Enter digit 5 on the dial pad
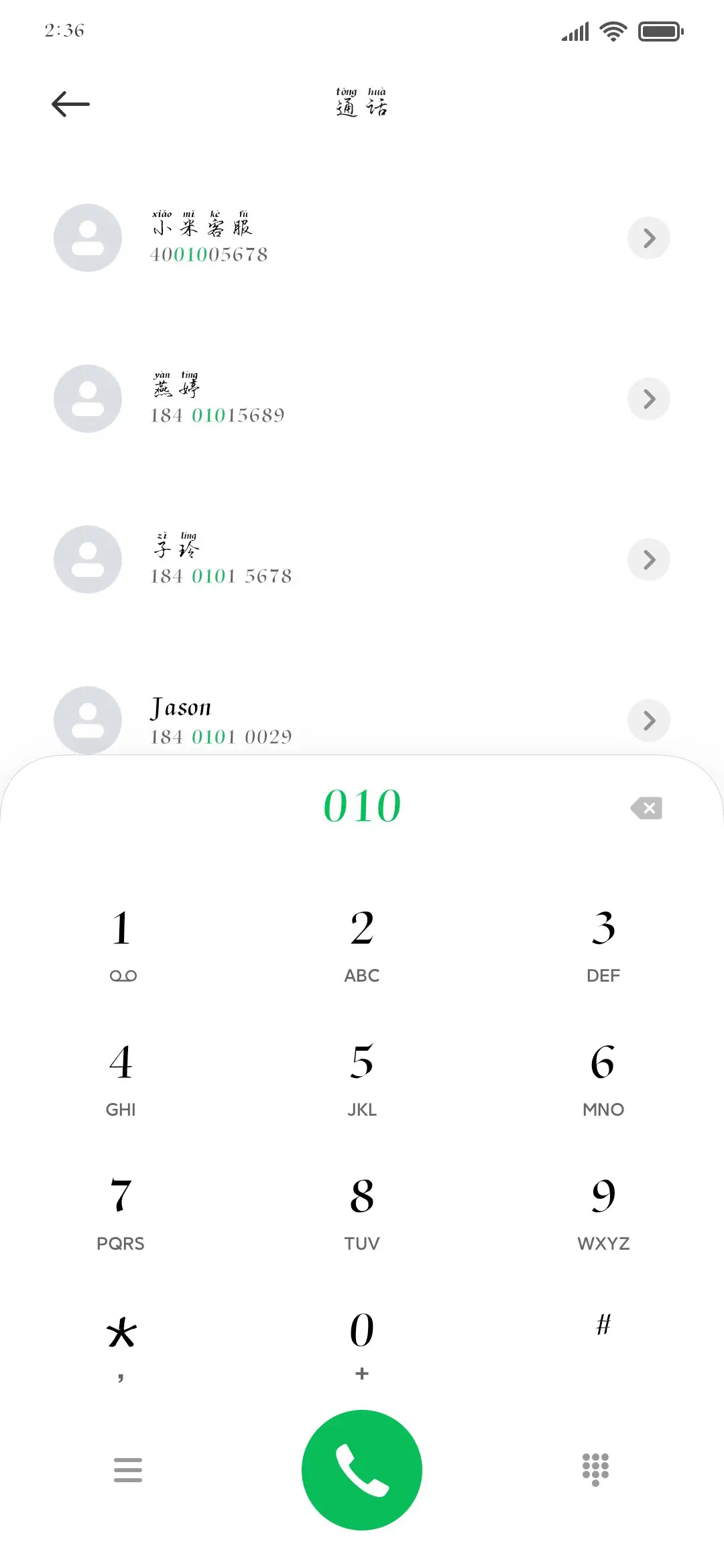 (x=362, y=1075)
